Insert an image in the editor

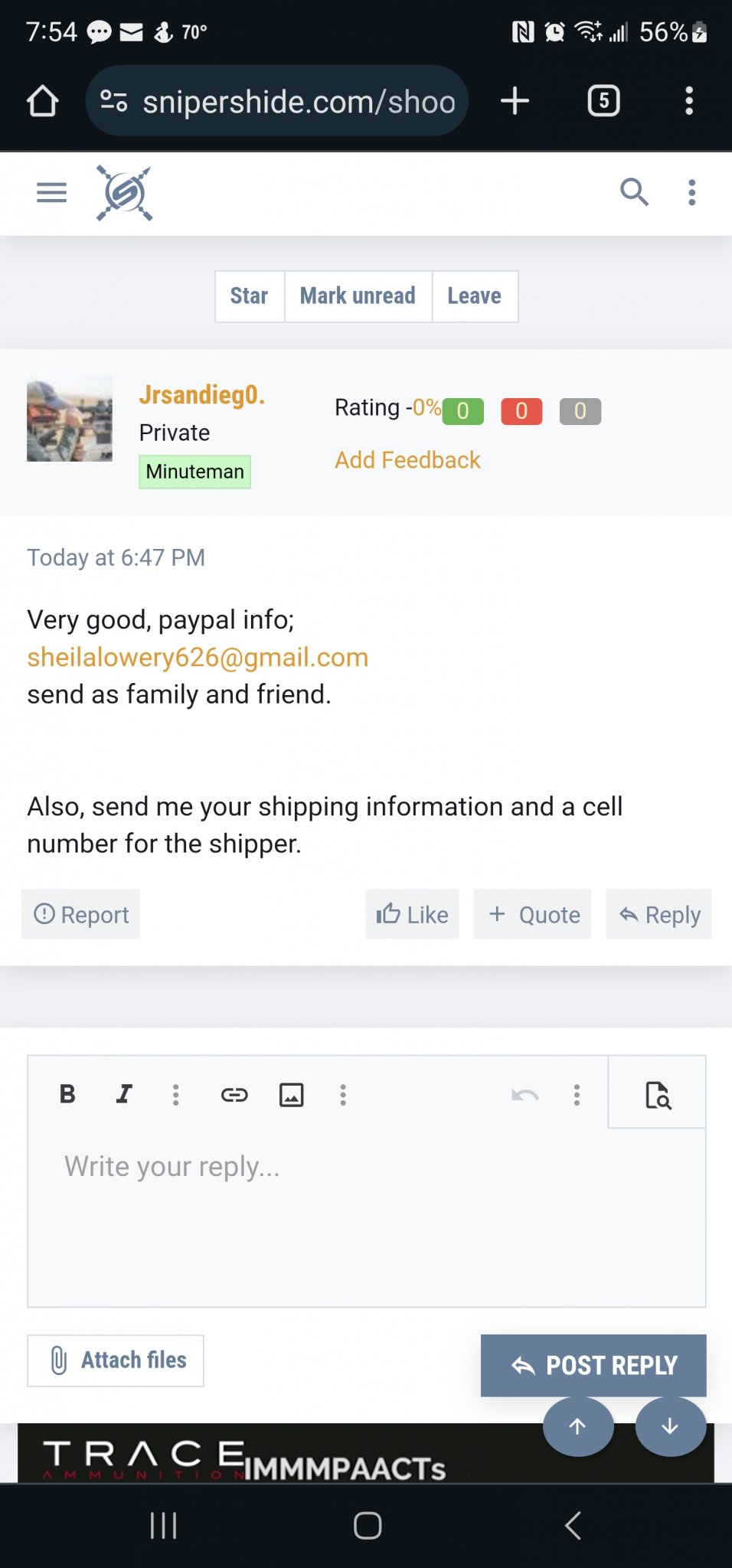pos(291,1095)
